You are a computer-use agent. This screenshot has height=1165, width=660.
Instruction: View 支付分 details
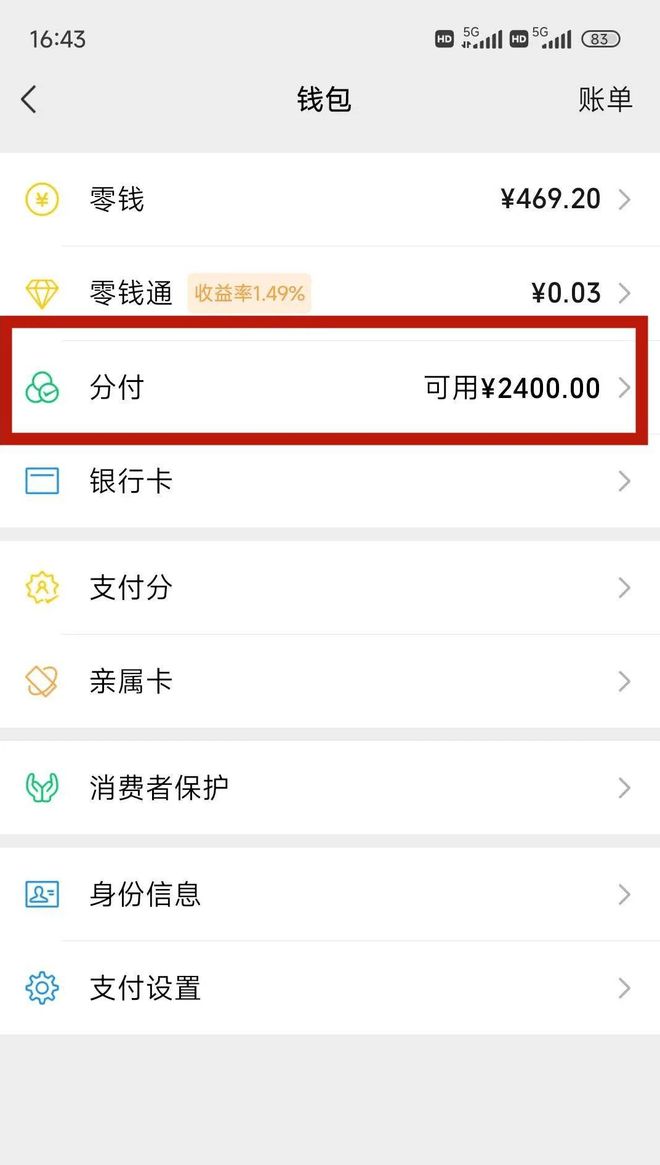tap(330, 588)
